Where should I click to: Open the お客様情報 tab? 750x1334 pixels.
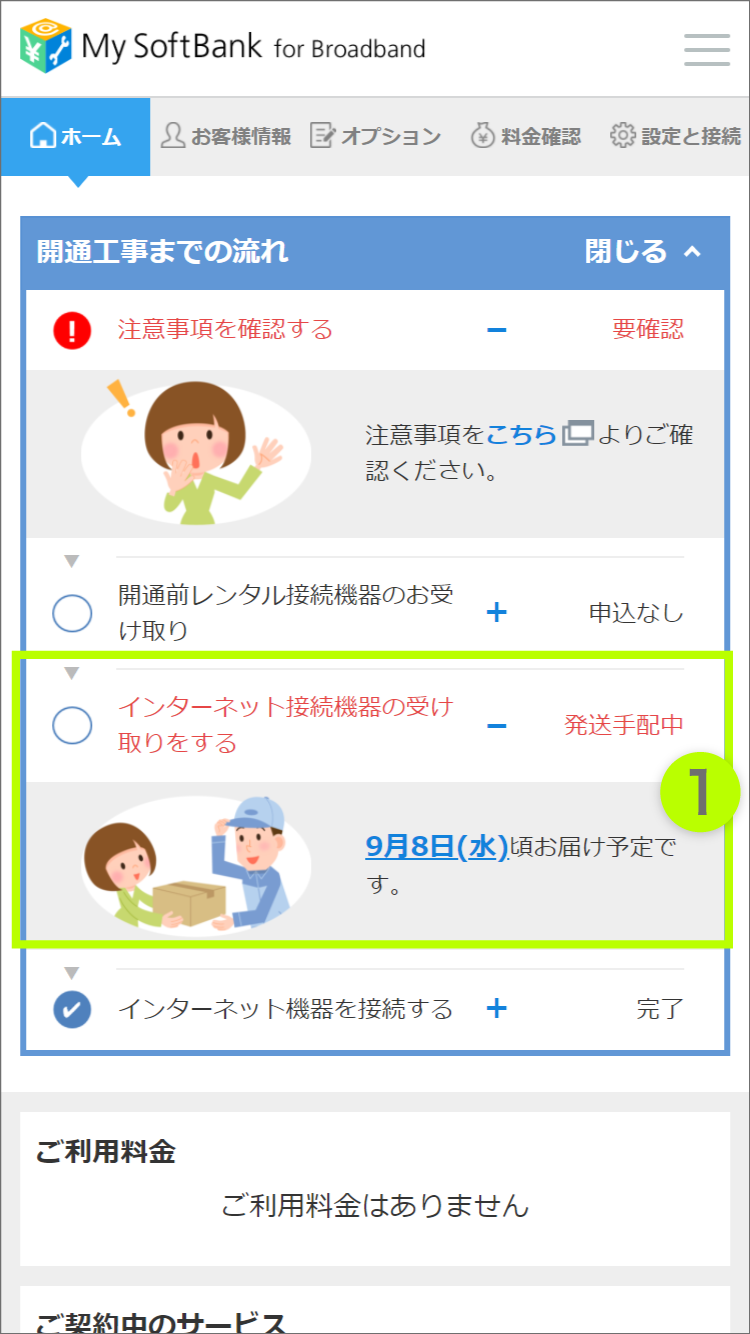[x=227, y=136]
